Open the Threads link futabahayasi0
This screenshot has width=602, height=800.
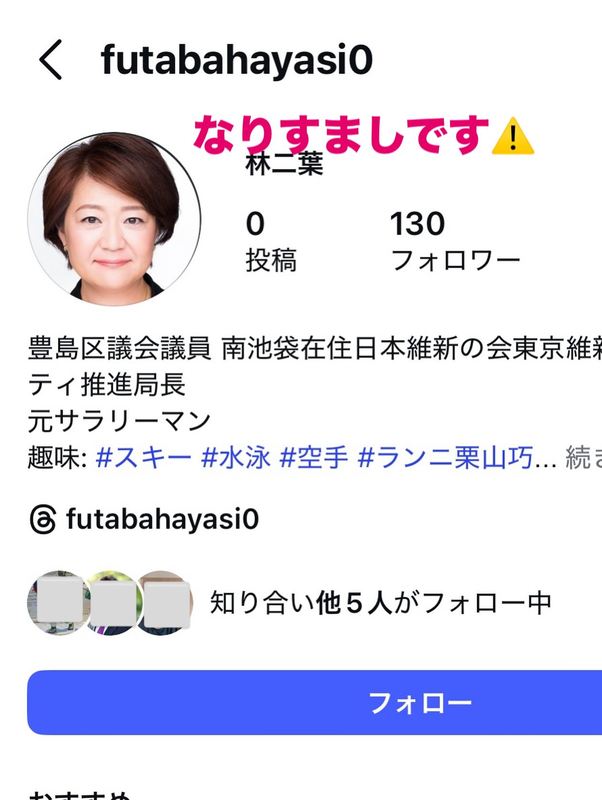[145, 520]
